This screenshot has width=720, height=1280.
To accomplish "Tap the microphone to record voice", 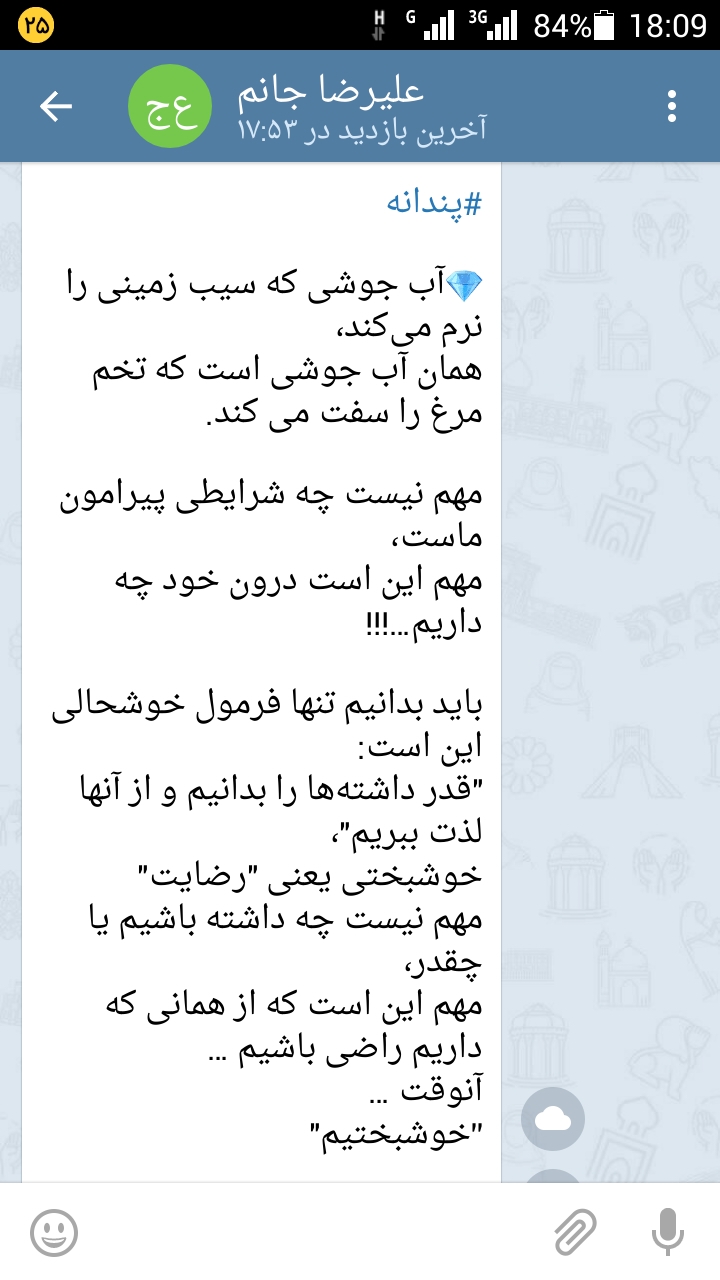I will [x=667, y=1232].
